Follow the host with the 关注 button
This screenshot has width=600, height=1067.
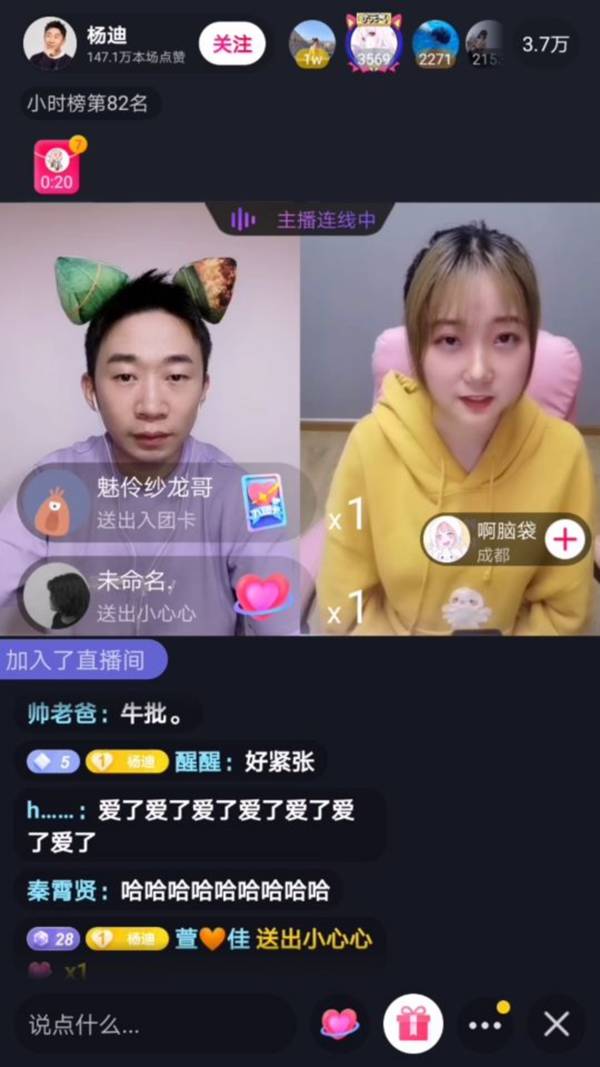pyautogui.click(x=233, y=44)
